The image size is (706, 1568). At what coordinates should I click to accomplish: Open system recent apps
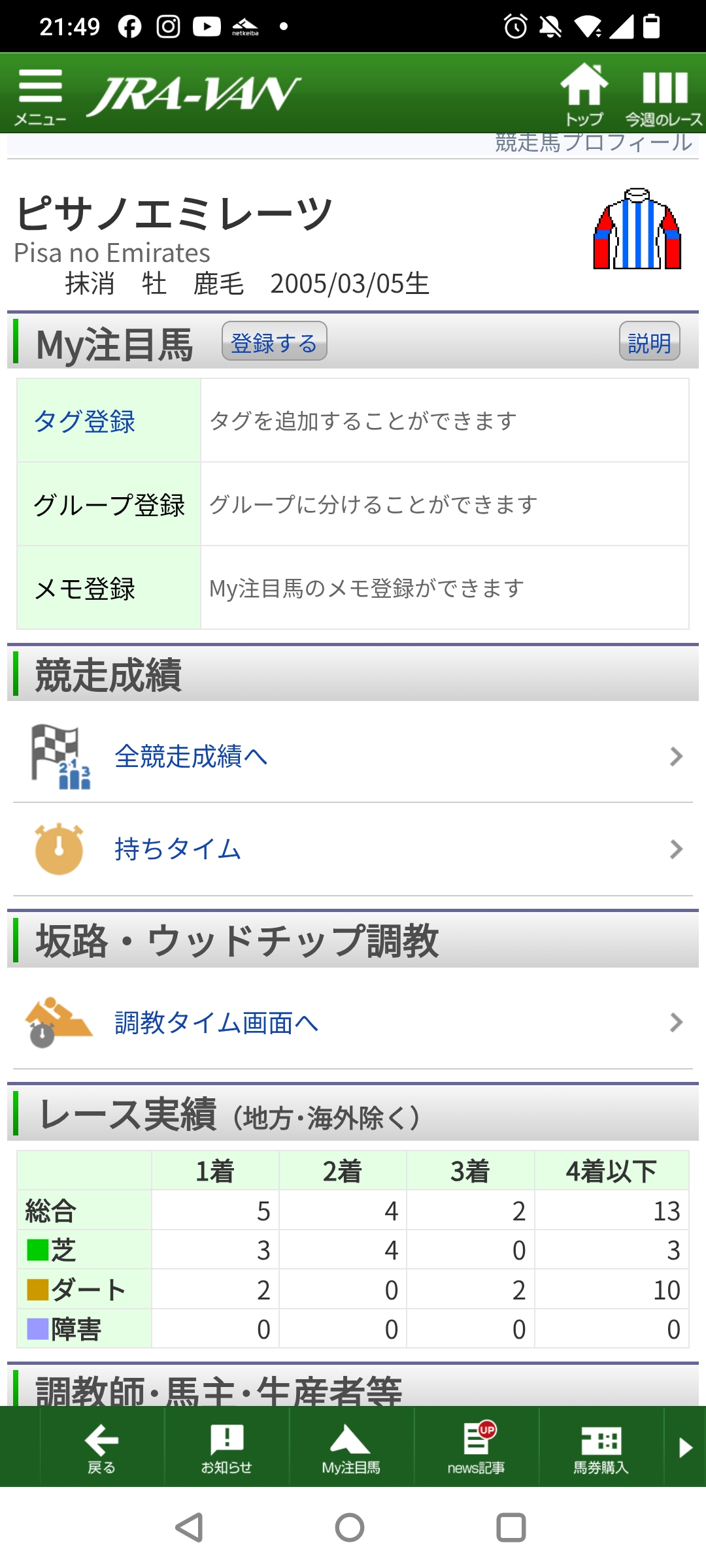tap(511, 1527)
